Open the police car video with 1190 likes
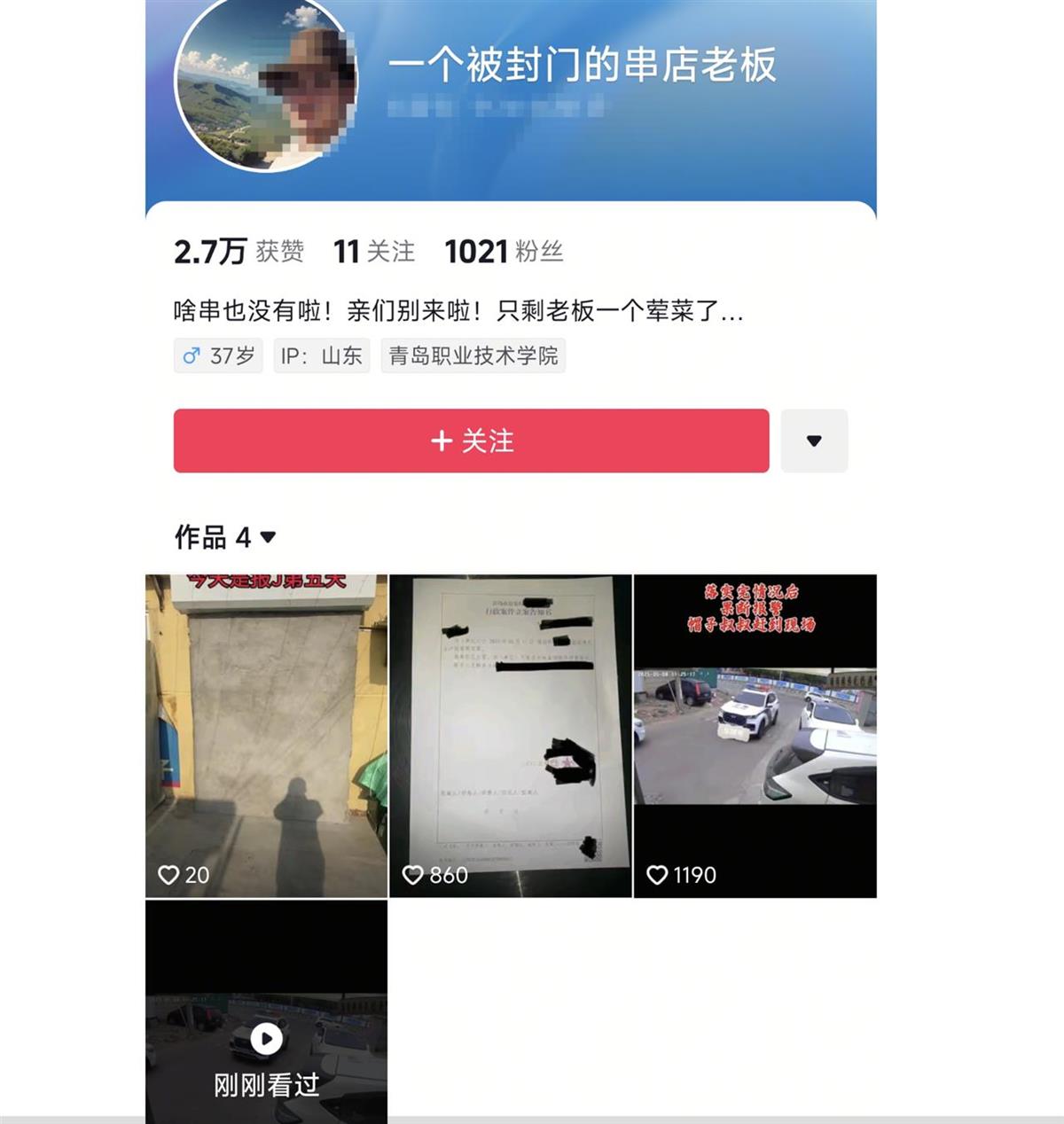This screenshot has height=1124, width=1064. click(x=755, y=736)
